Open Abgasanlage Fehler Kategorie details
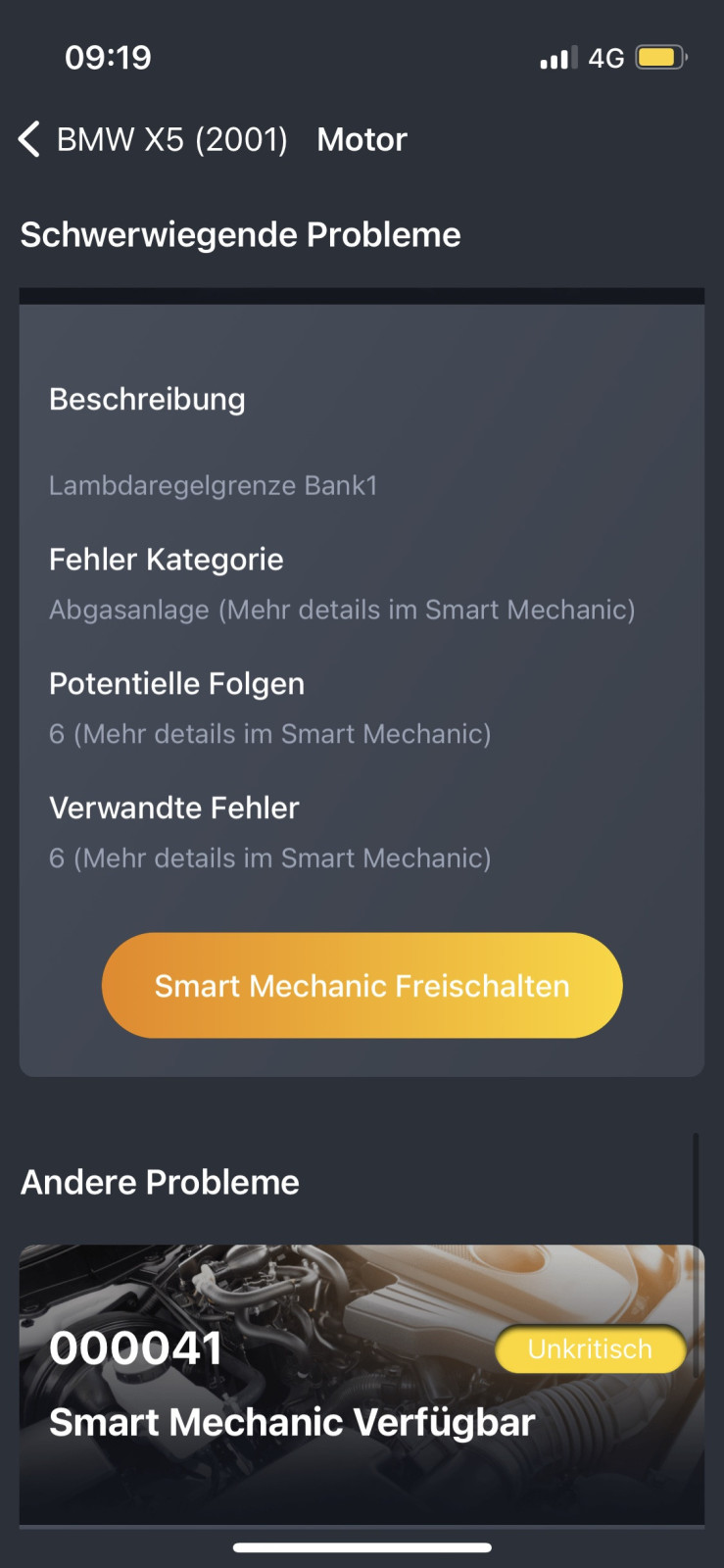The image size is (724, 1568). coord(343,610)
